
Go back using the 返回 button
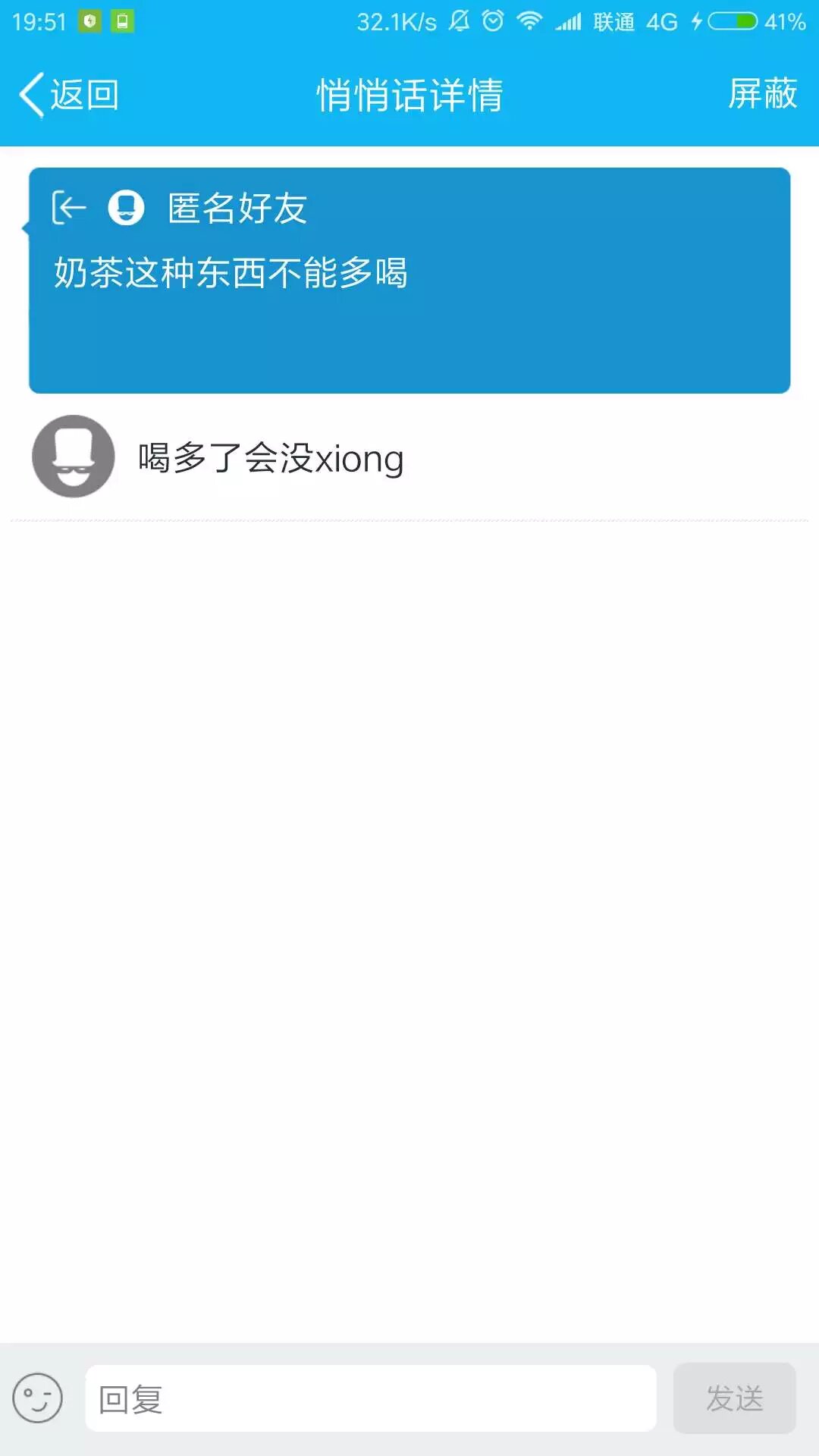(69, 96)
